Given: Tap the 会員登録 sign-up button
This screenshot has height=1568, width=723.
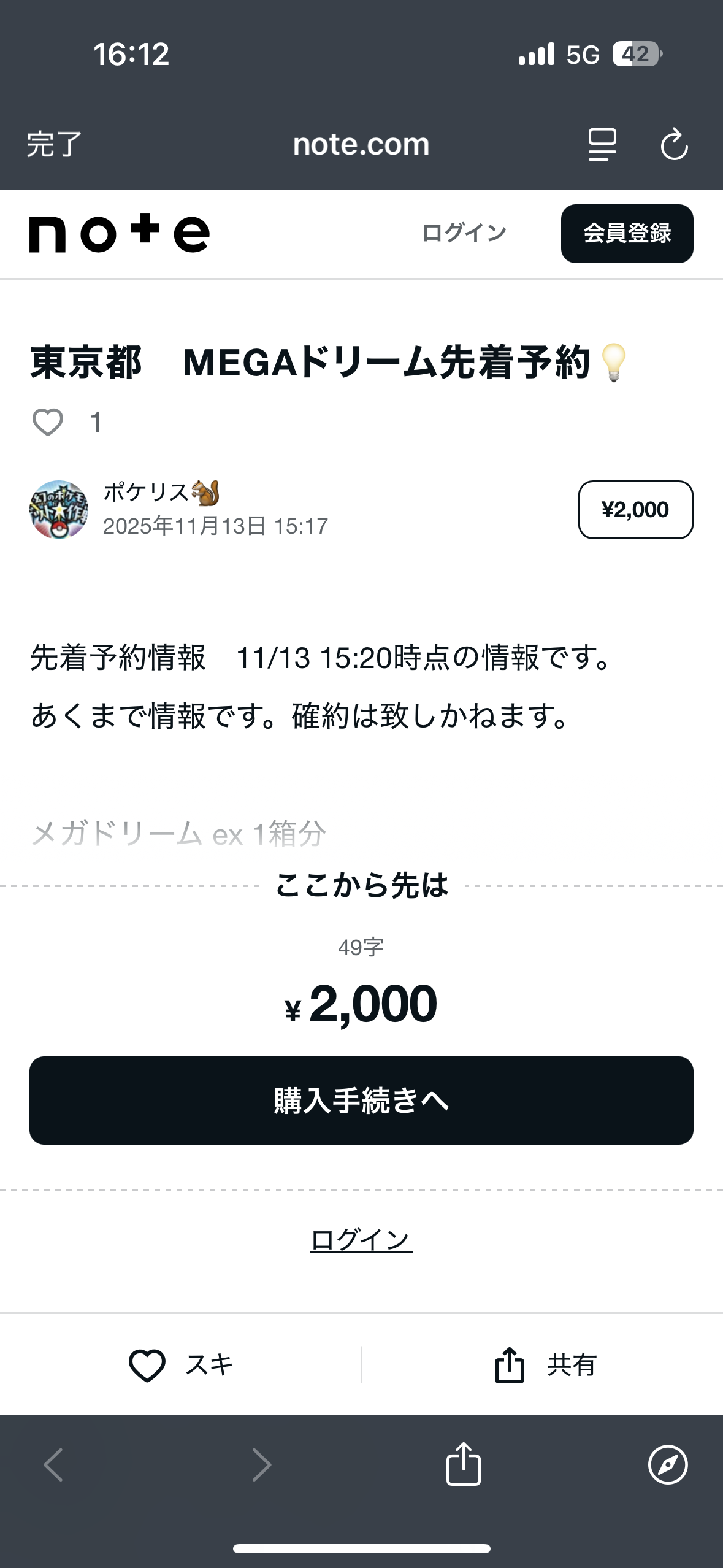Looking at the screenshot, I should pos(627,234).
